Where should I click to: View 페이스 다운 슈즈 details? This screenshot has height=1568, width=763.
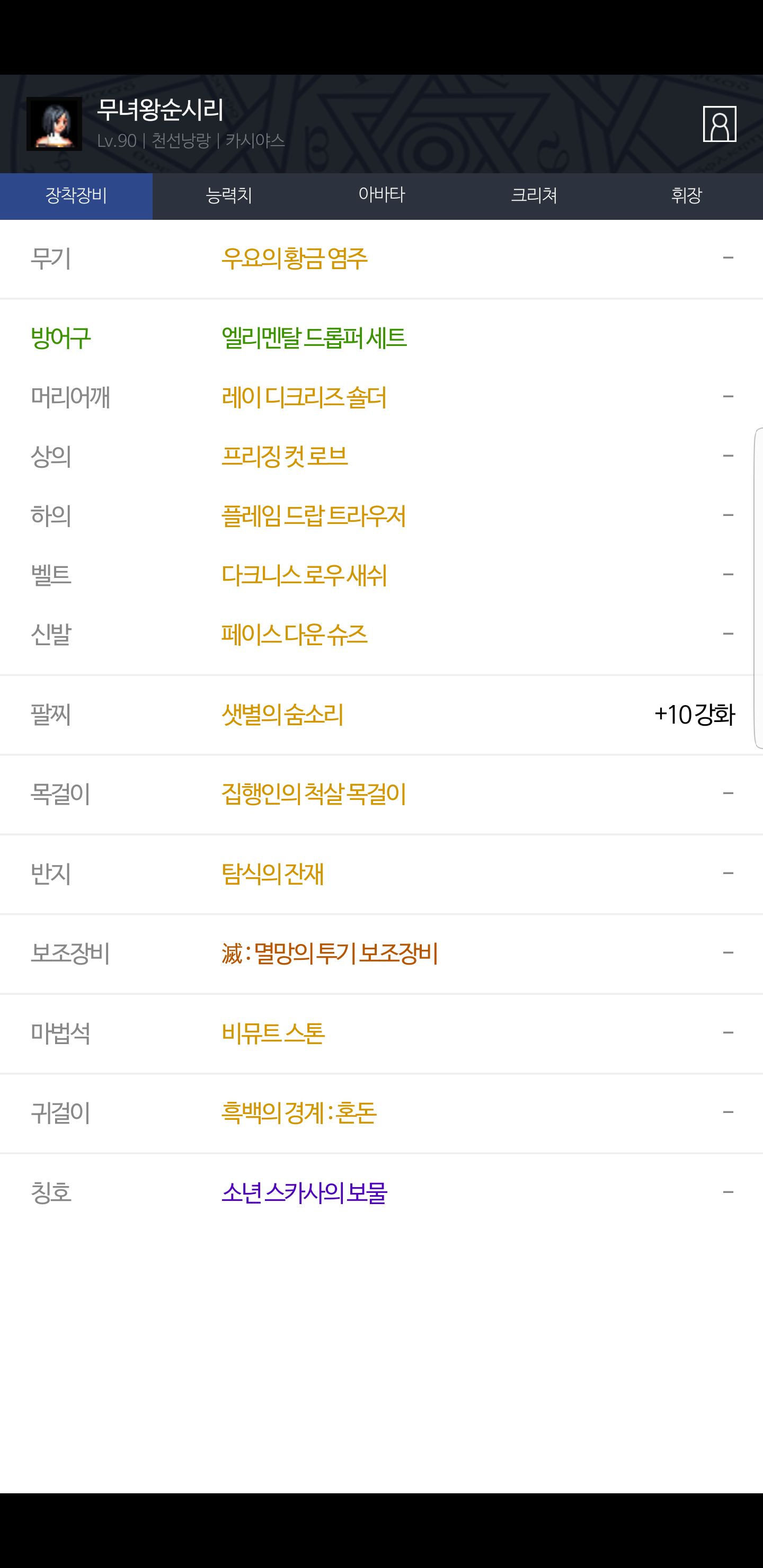pos(294,635)
